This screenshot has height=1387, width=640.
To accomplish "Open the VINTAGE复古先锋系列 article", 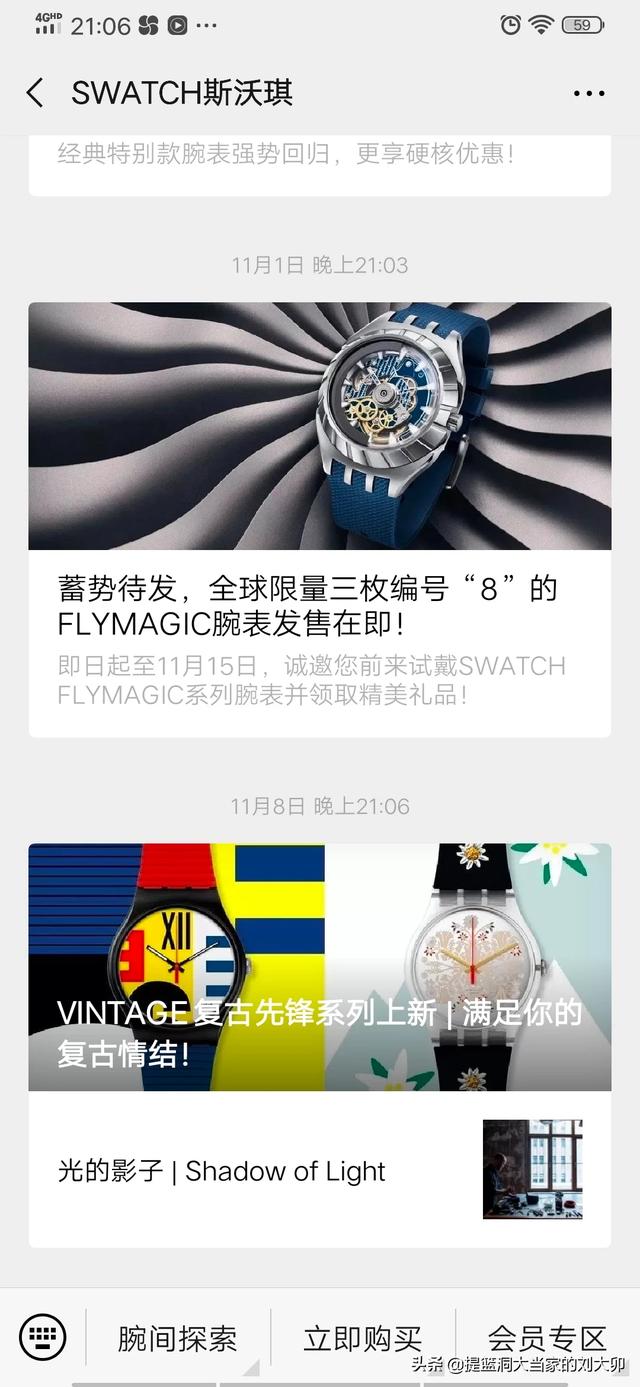I will pyautogui.click(x=319, y=967).
